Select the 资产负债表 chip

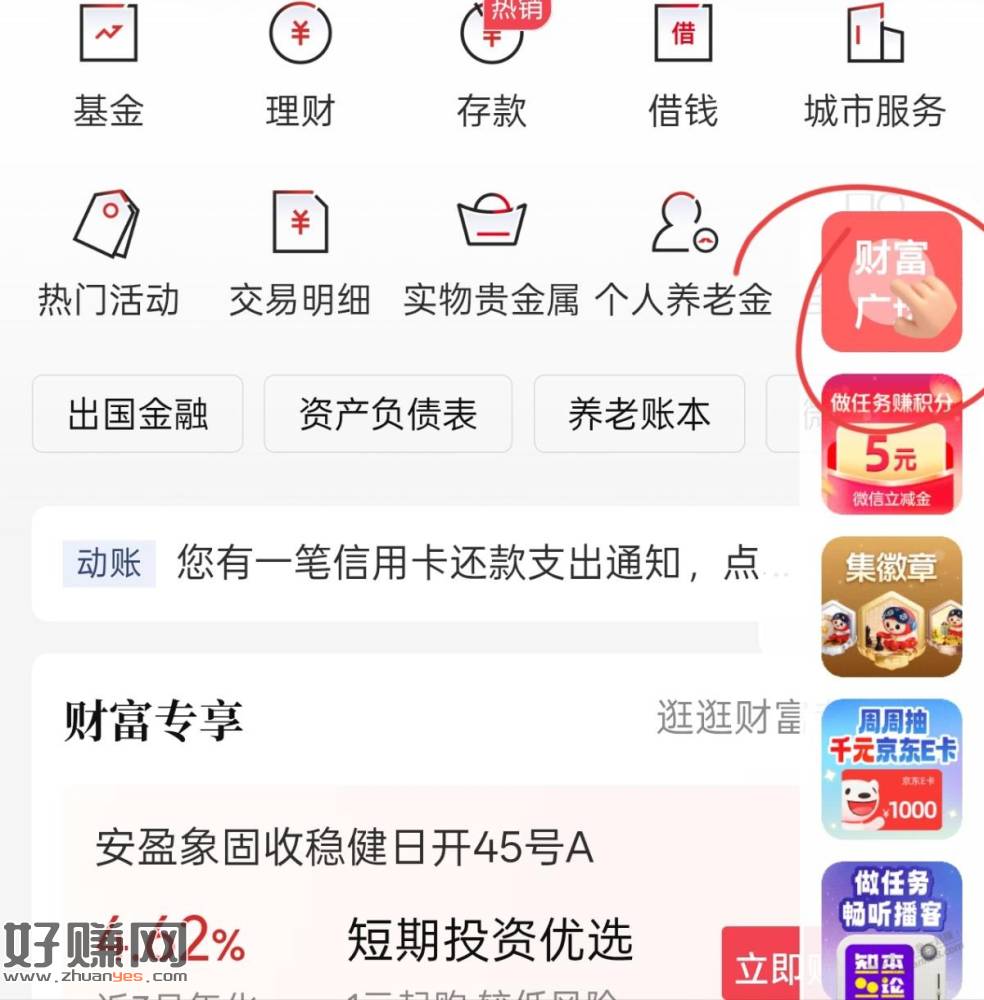pyautogui.click(x=388, y=414)
